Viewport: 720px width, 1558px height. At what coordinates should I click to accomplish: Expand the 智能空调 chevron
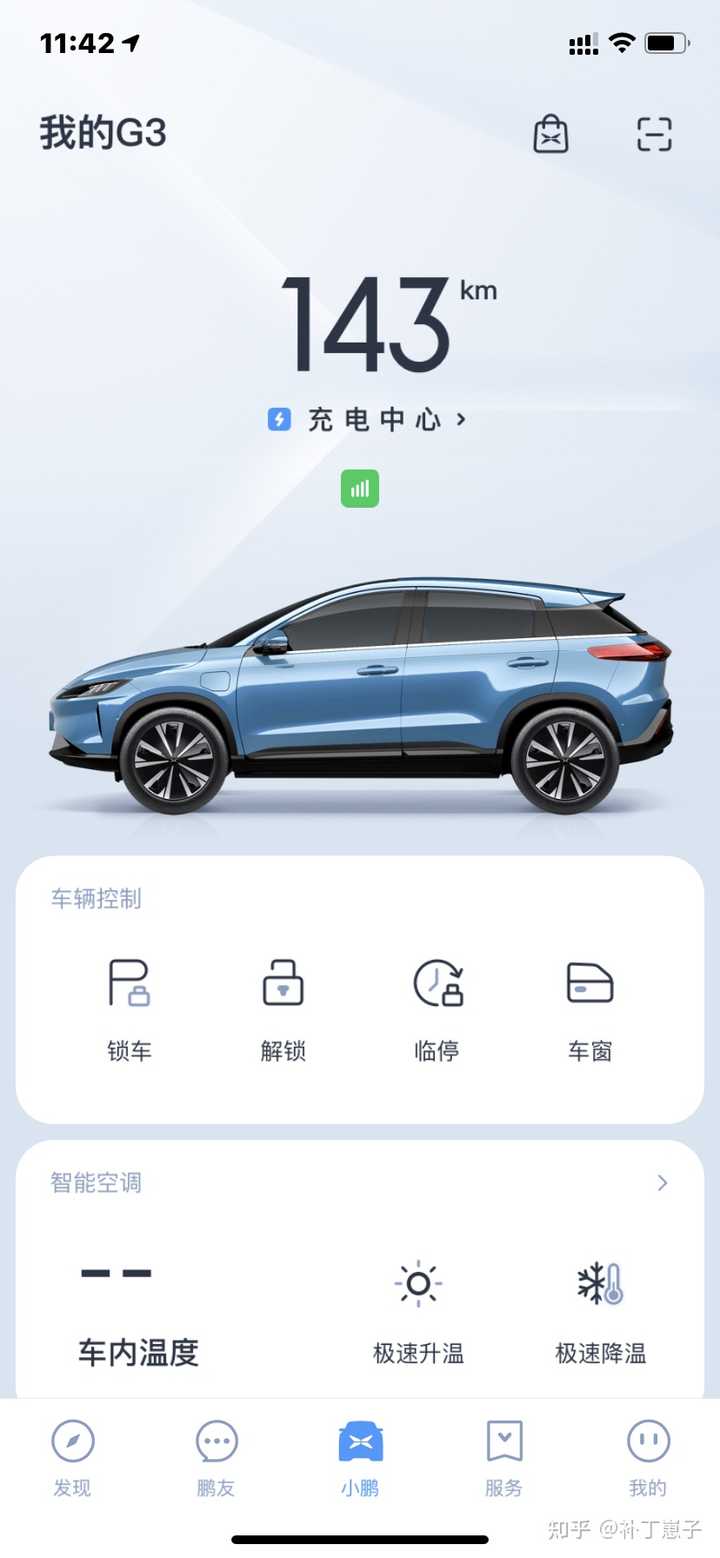[x=662, y=1183]
